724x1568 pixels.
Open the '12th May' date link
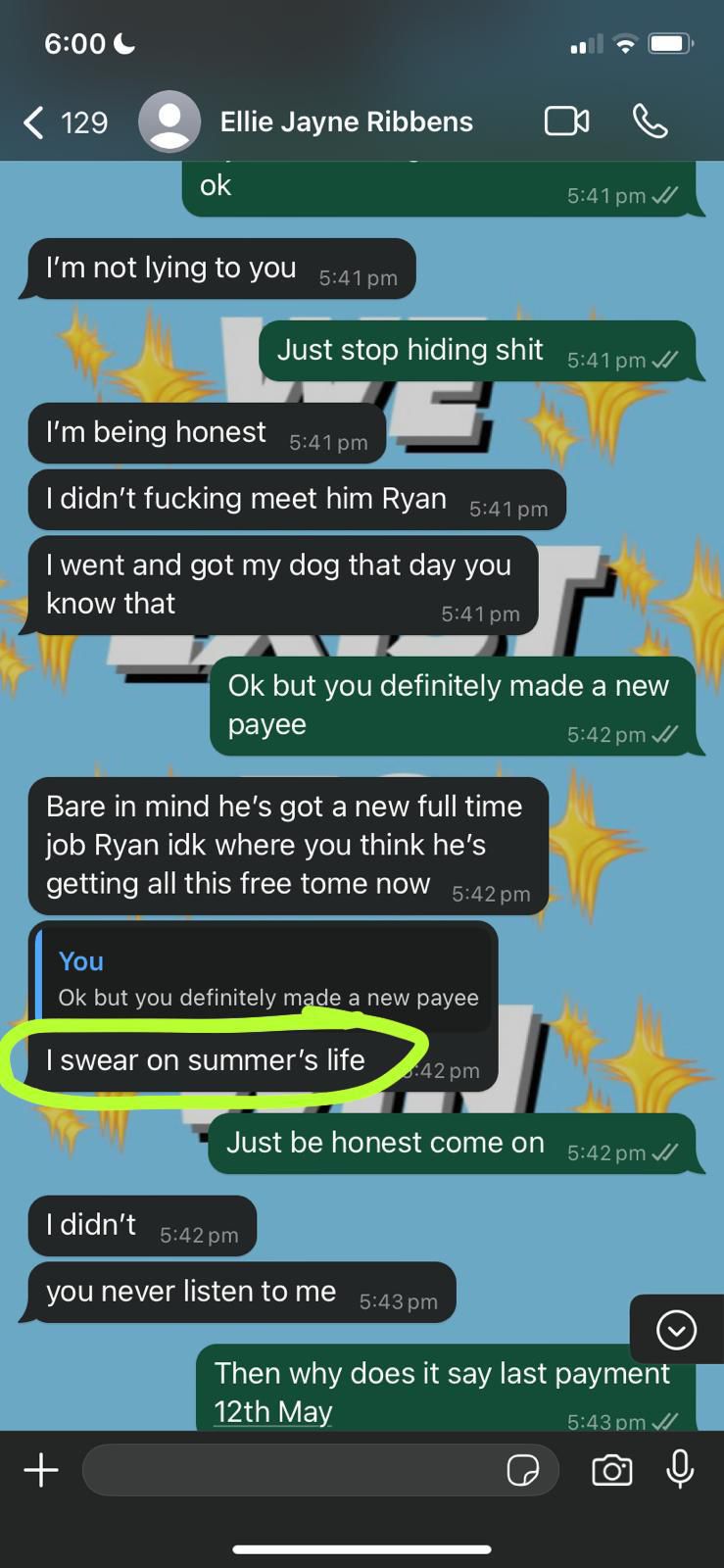273,1412
